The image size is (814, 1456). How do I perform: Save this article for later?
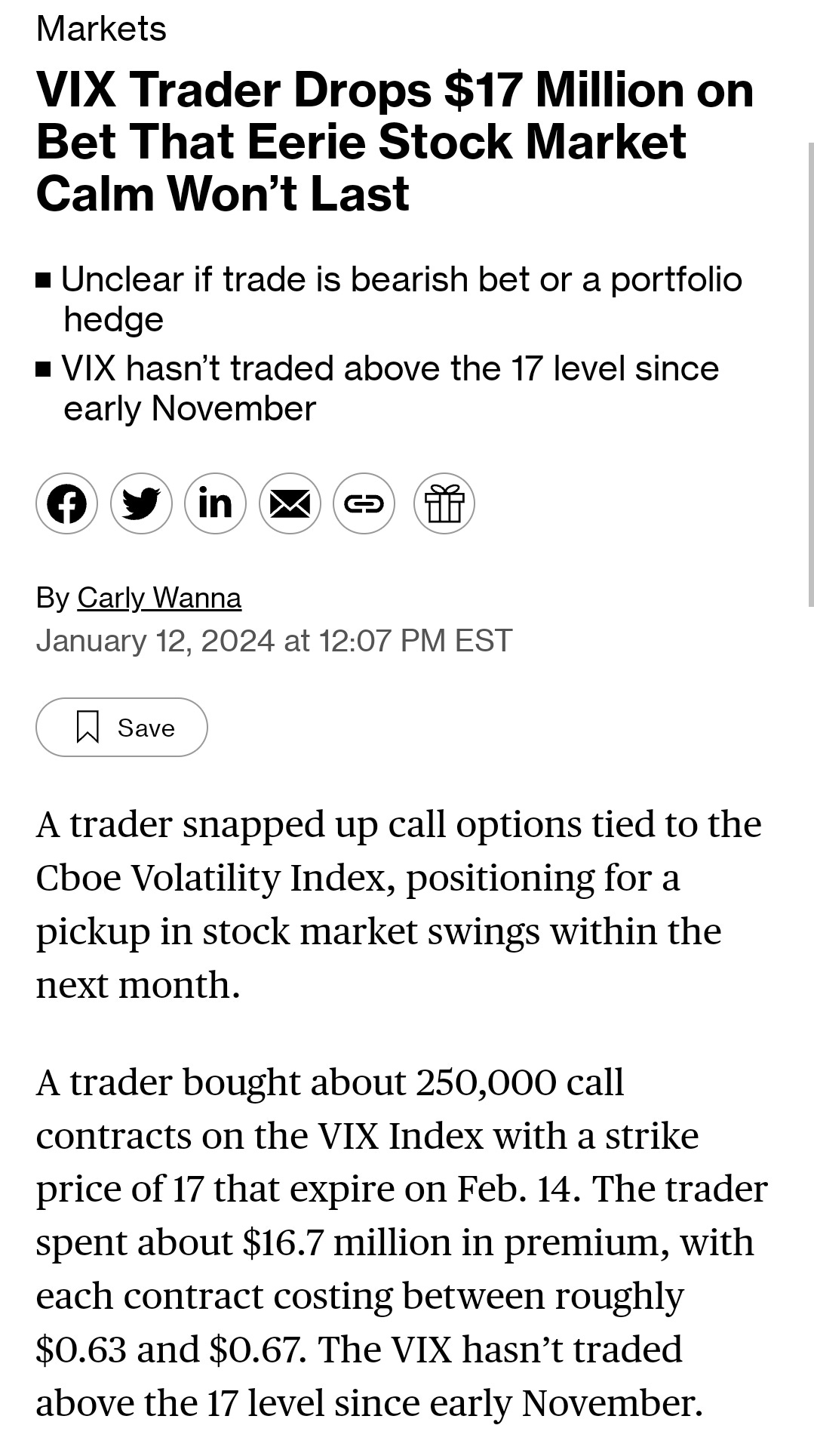tap(121, 727)
